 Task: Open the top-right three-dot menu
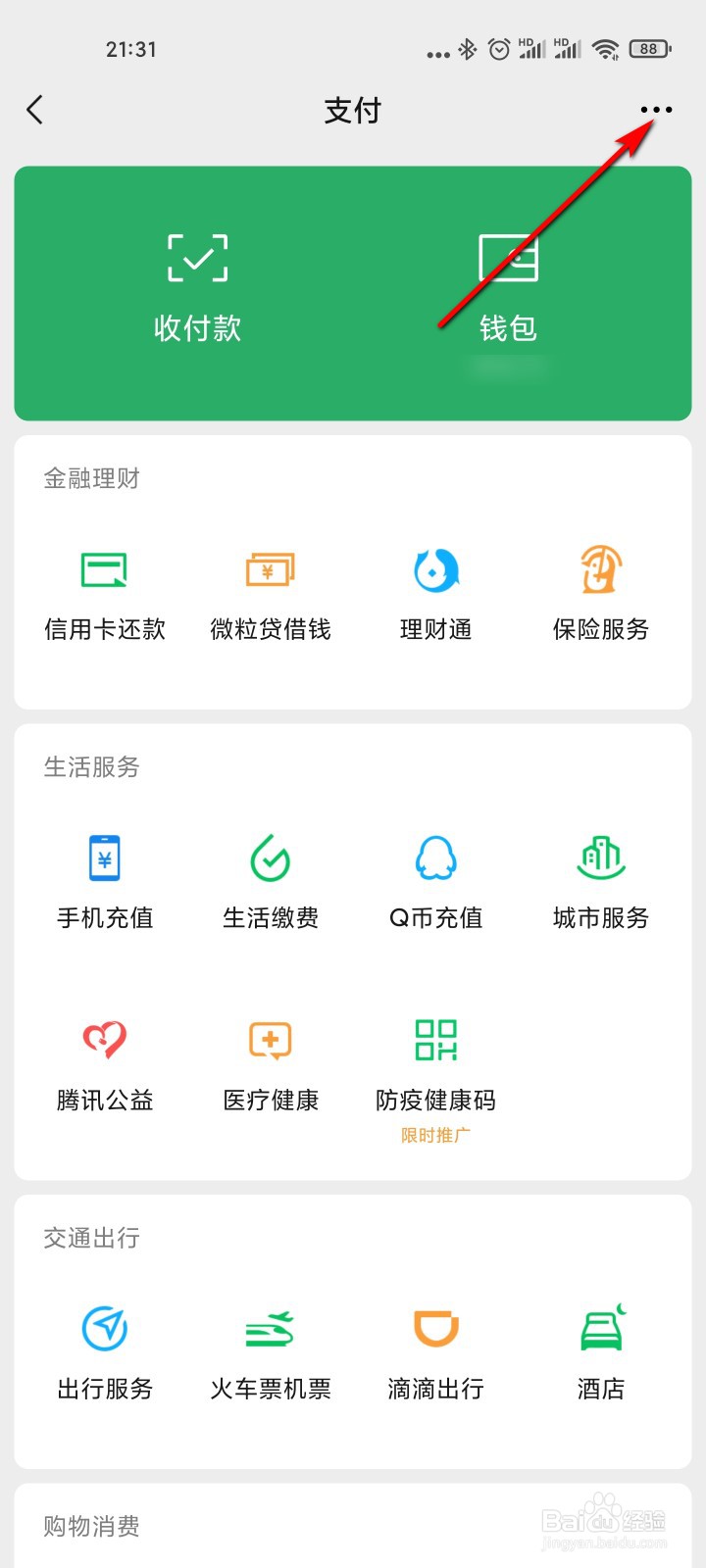pos(655,110)
